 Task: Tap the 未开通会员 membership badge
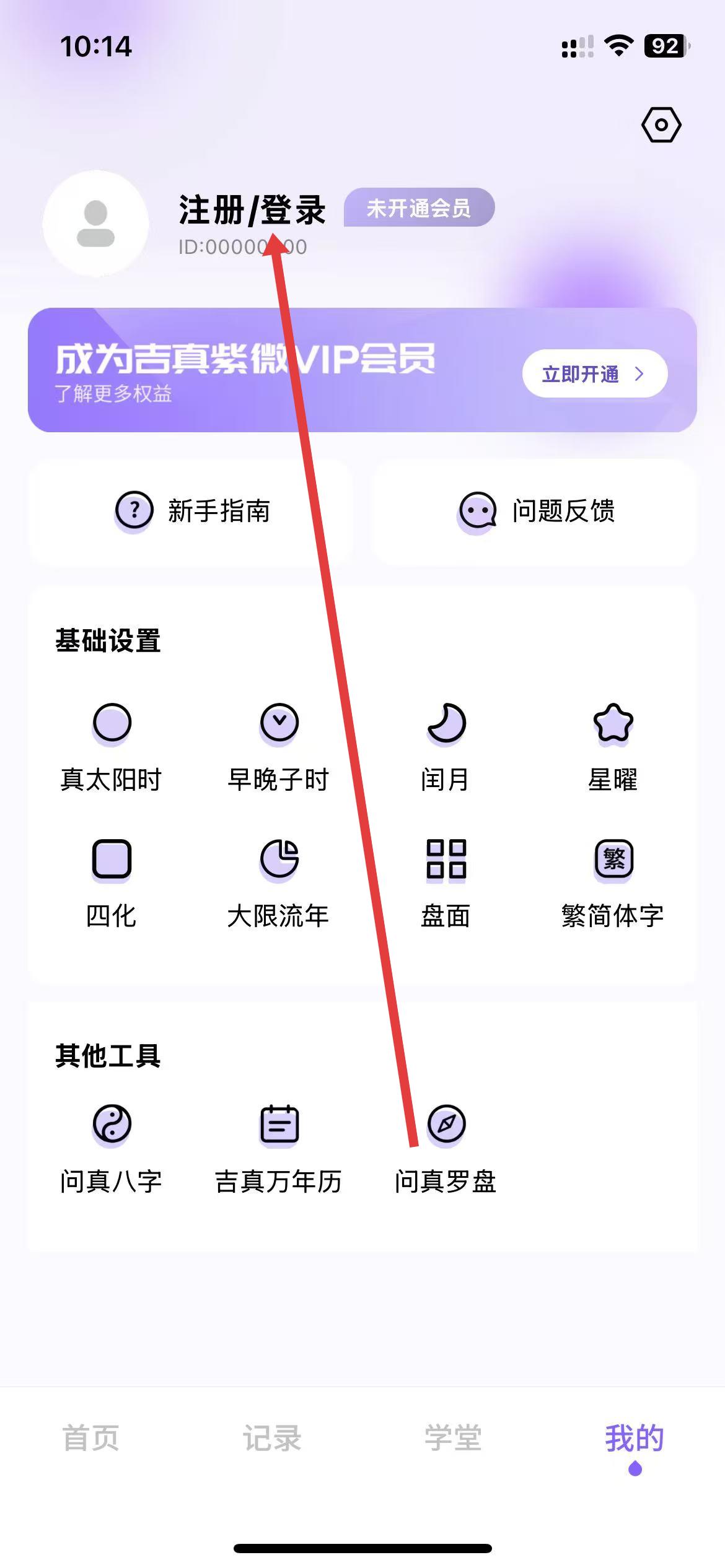[x=419, y=208]
